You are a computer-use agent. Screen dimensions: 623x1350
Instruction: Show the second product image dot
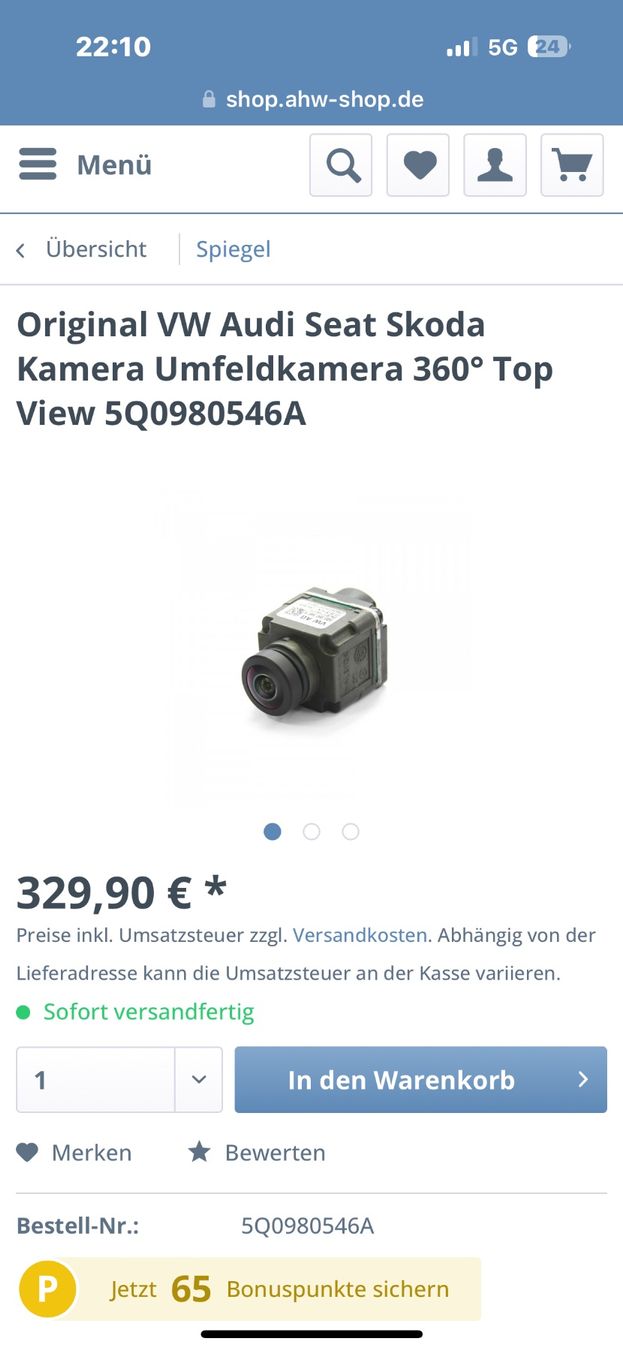tap(311, 832)
